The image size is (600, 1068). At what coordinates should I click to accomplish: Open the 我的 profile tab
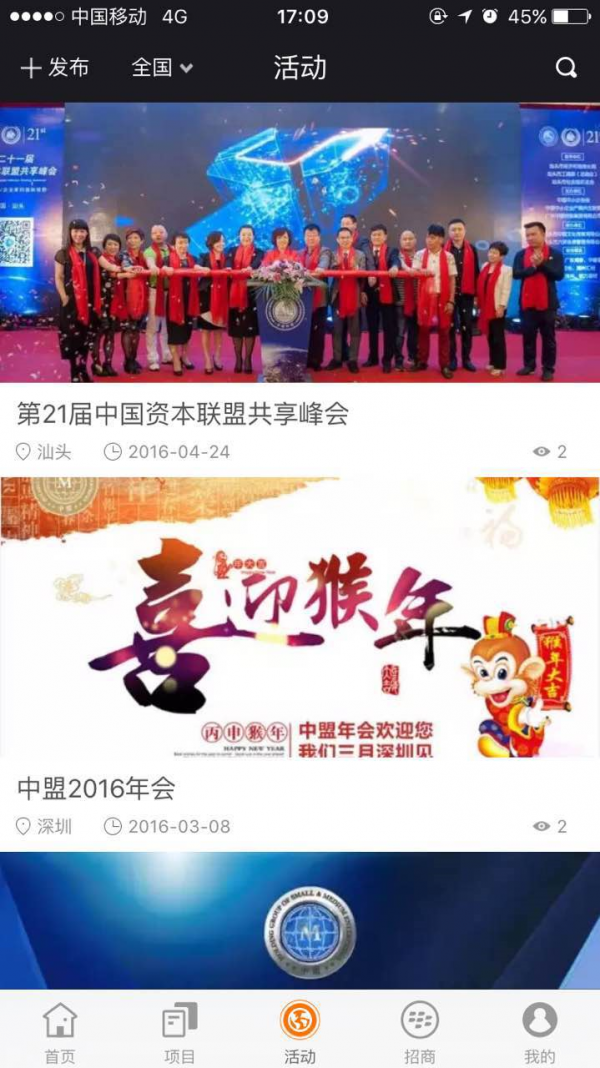[x=540, y=1032]
